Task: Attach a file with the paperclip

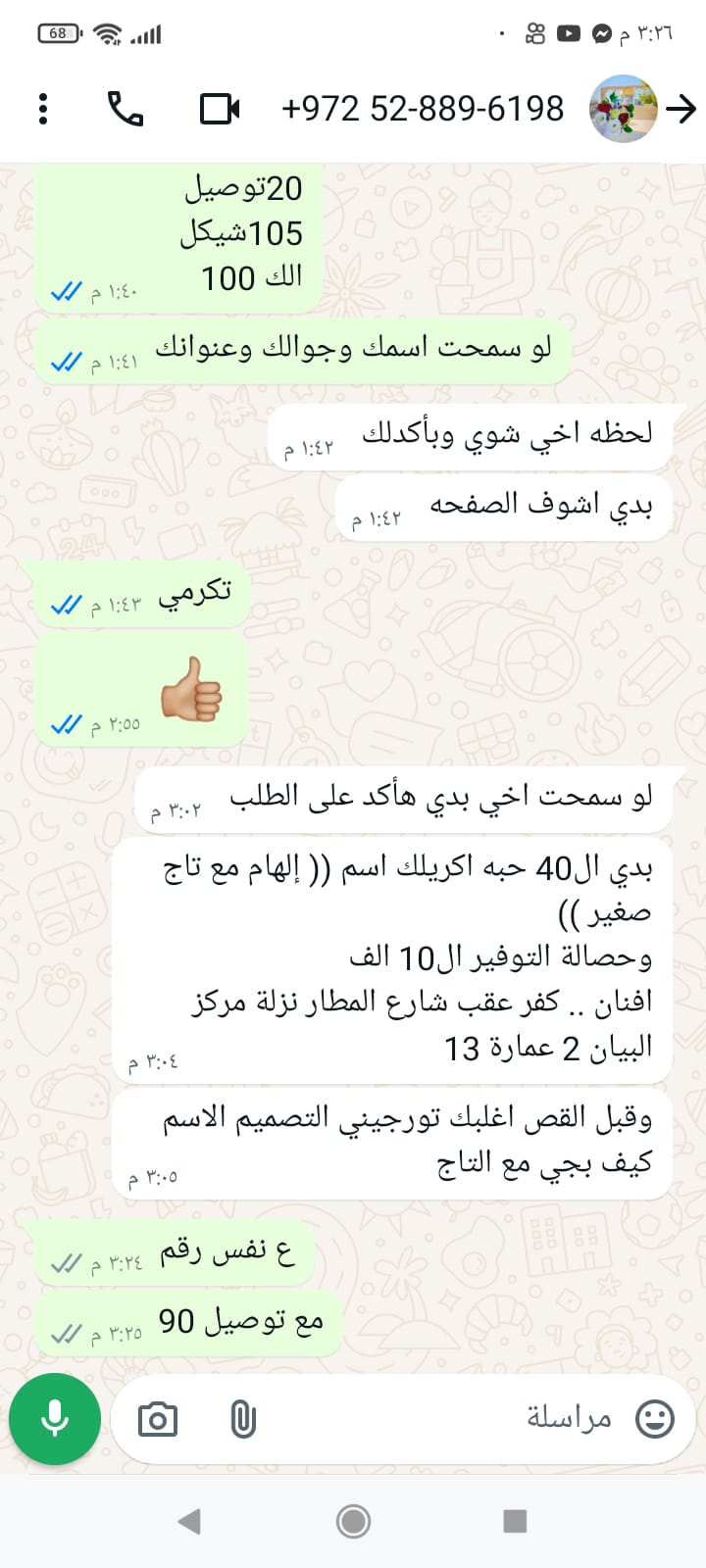Action: pyautogui.click(x=242, y=1419)
